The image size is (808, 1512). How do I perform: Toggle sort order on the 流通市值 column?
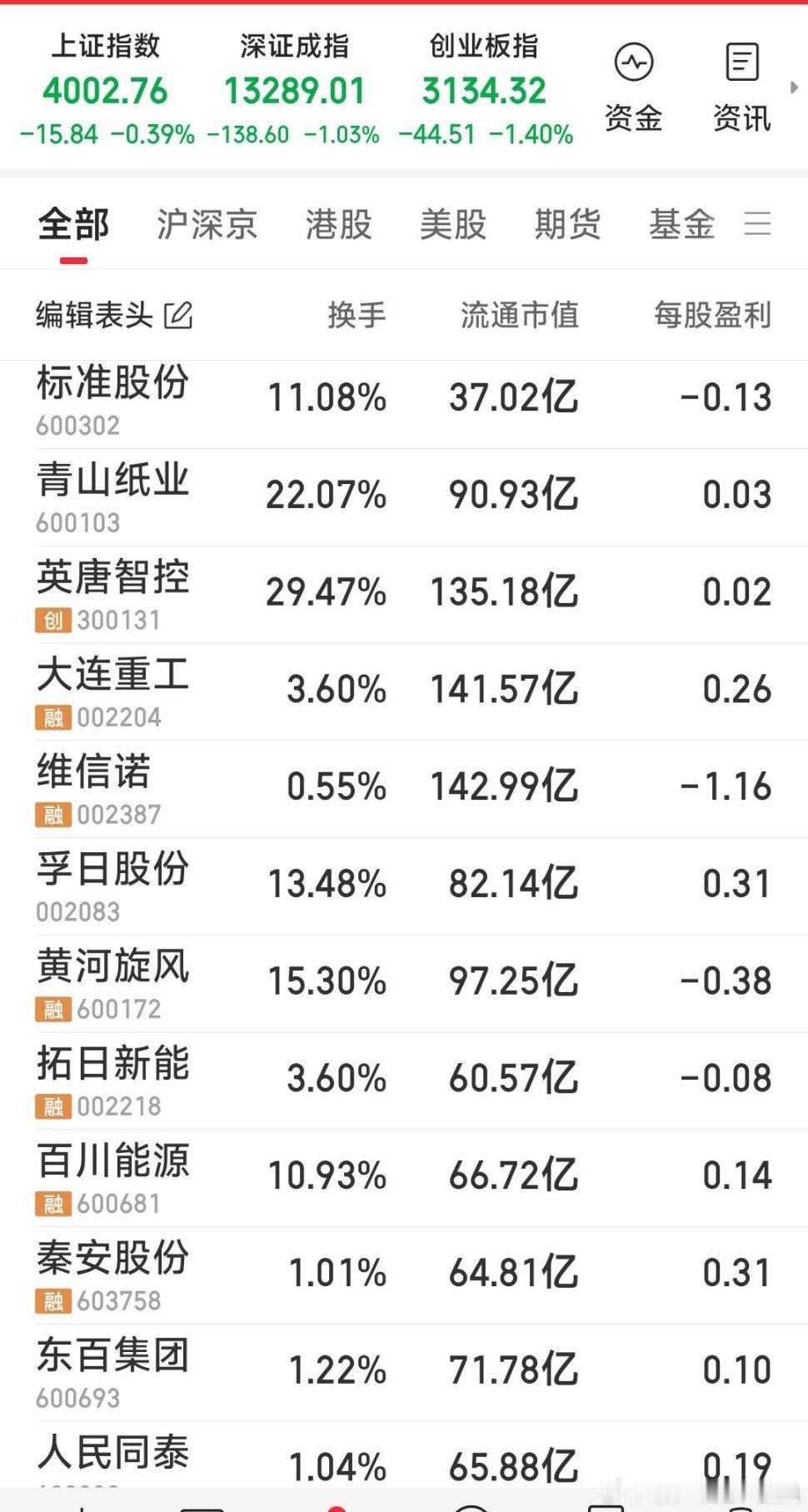pyautogui.click(x=517, y=316)
